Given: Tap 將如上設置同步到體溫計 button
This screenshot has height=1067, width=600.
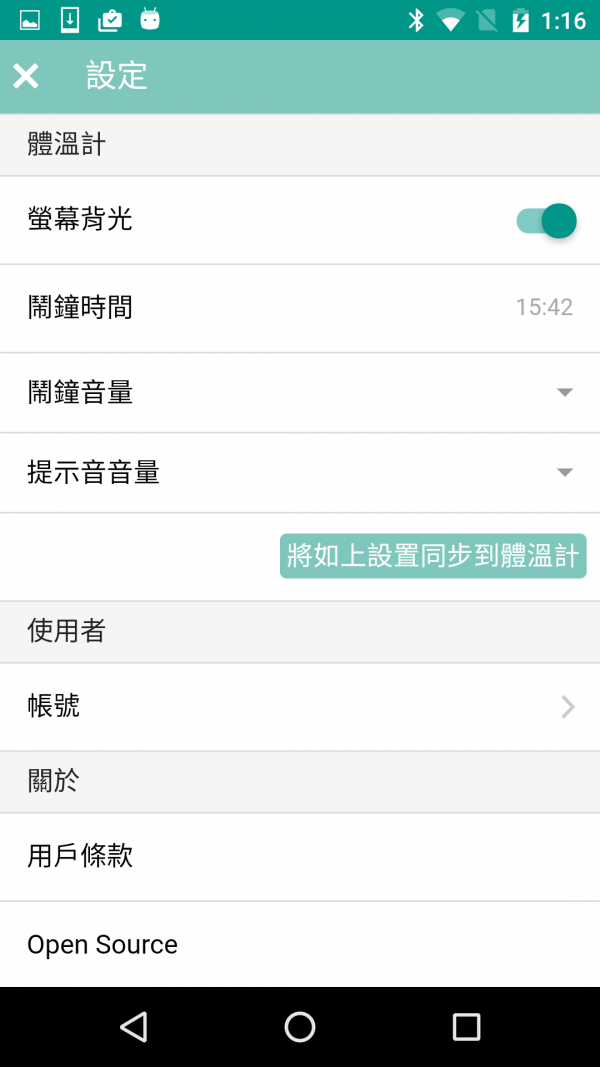Looking at the screenshot, I should click(433, 556).
